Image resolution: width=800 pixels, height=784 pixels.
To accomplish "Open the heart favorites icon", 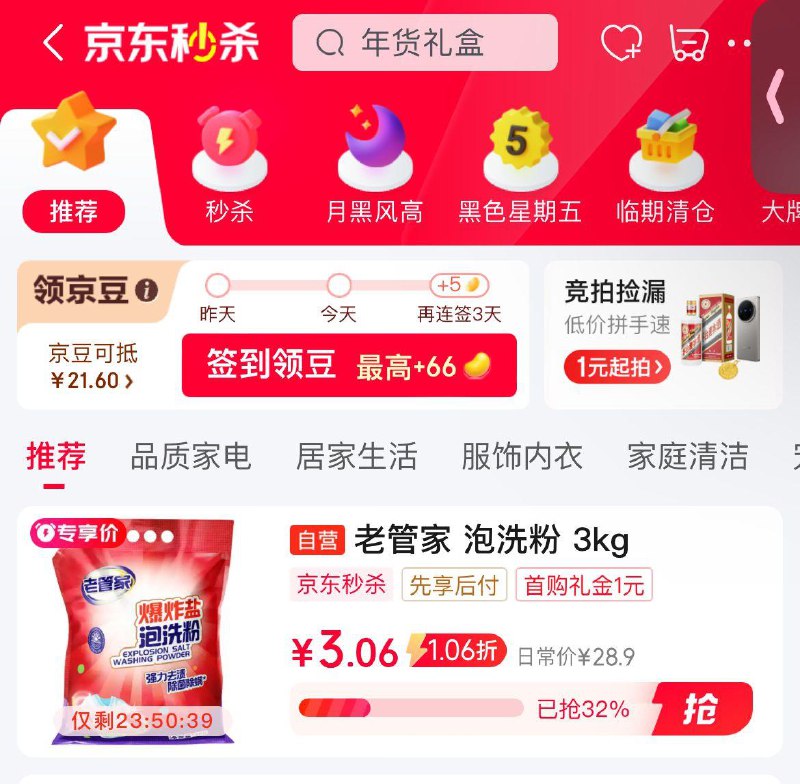I will tap(621, 43).
